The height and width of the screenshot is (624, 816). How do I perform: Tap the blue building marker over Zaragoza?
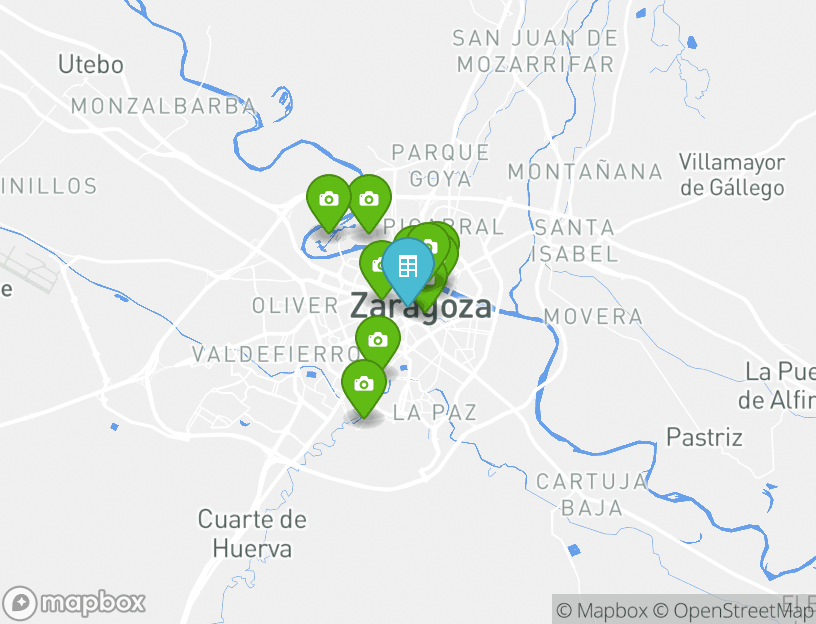pyautogui.click(x=407, y=266)
